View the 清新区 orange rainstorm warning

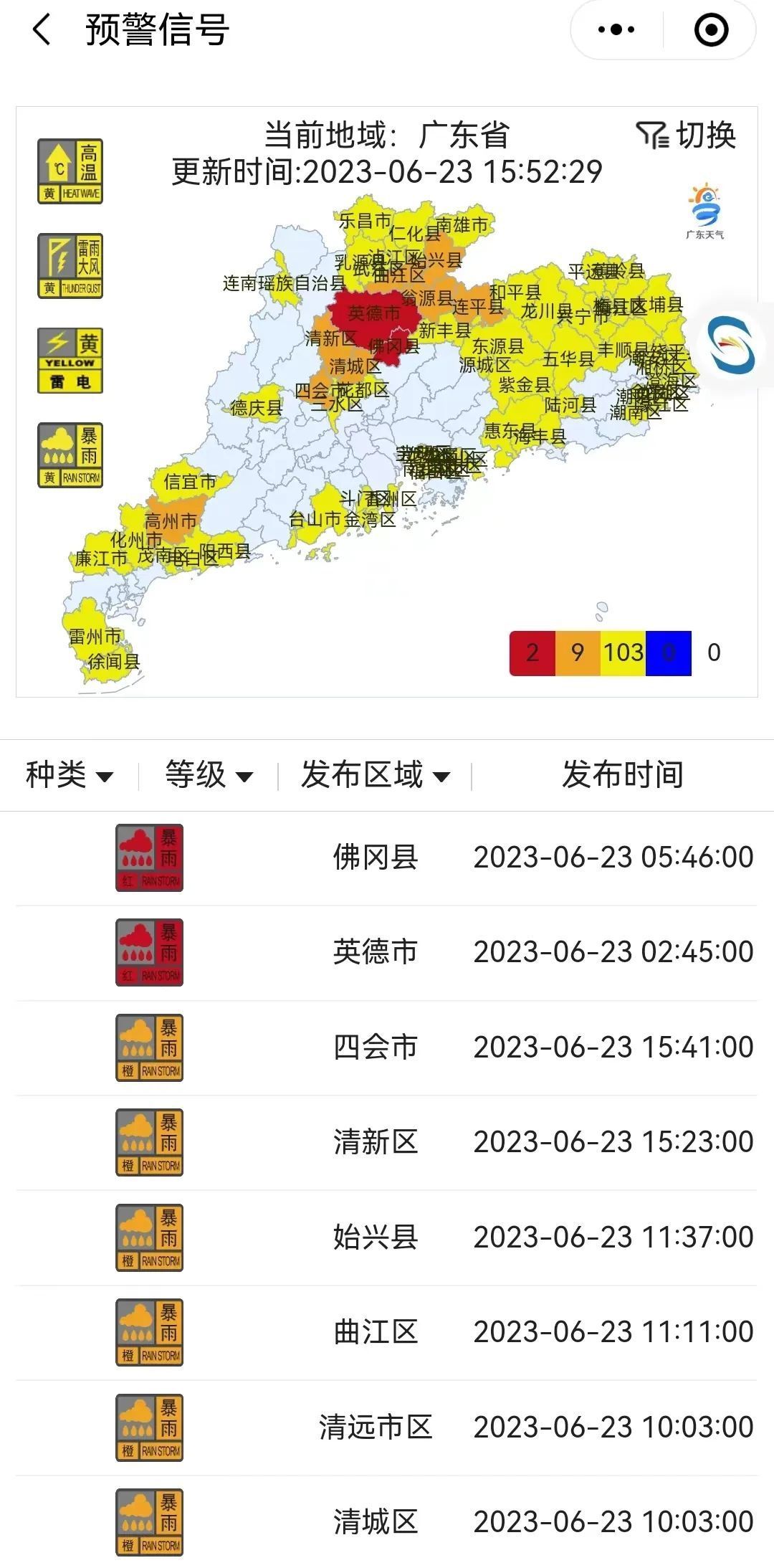[x=387, y=1142]
